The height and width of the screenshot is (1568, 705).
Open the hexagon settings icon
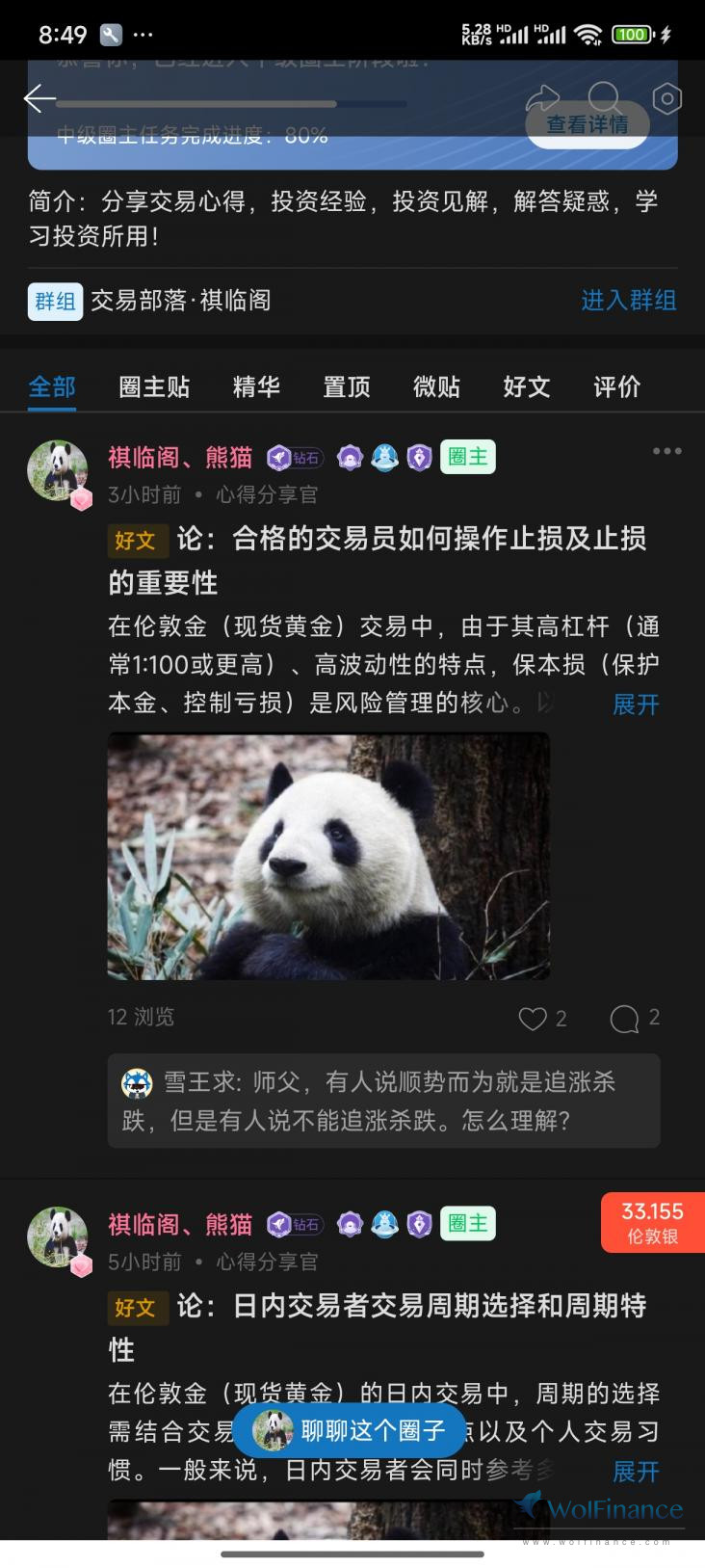click(x=666, y=98)
